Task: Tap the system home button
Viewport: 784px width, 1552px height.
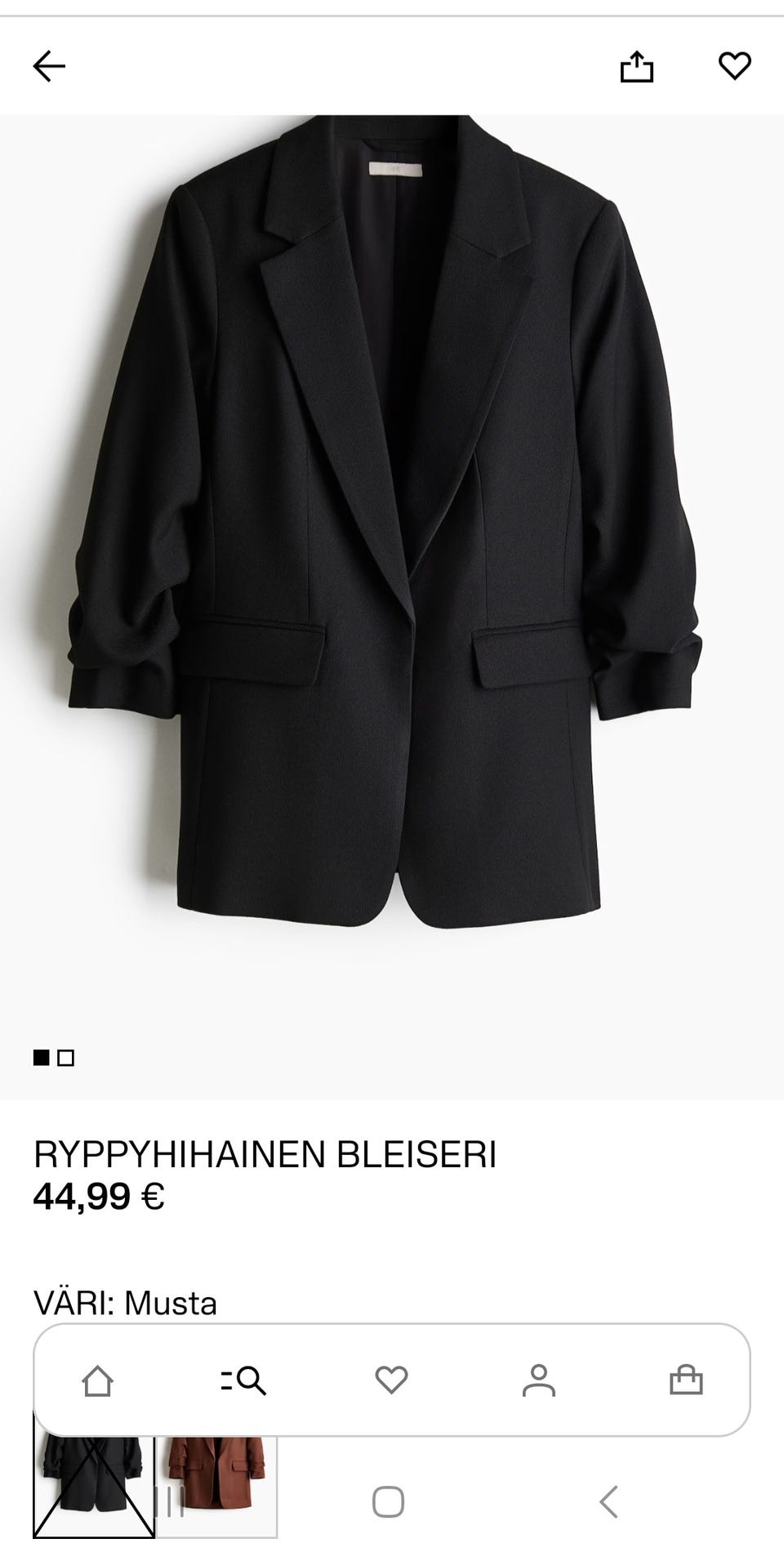Action: point(388,1501)
